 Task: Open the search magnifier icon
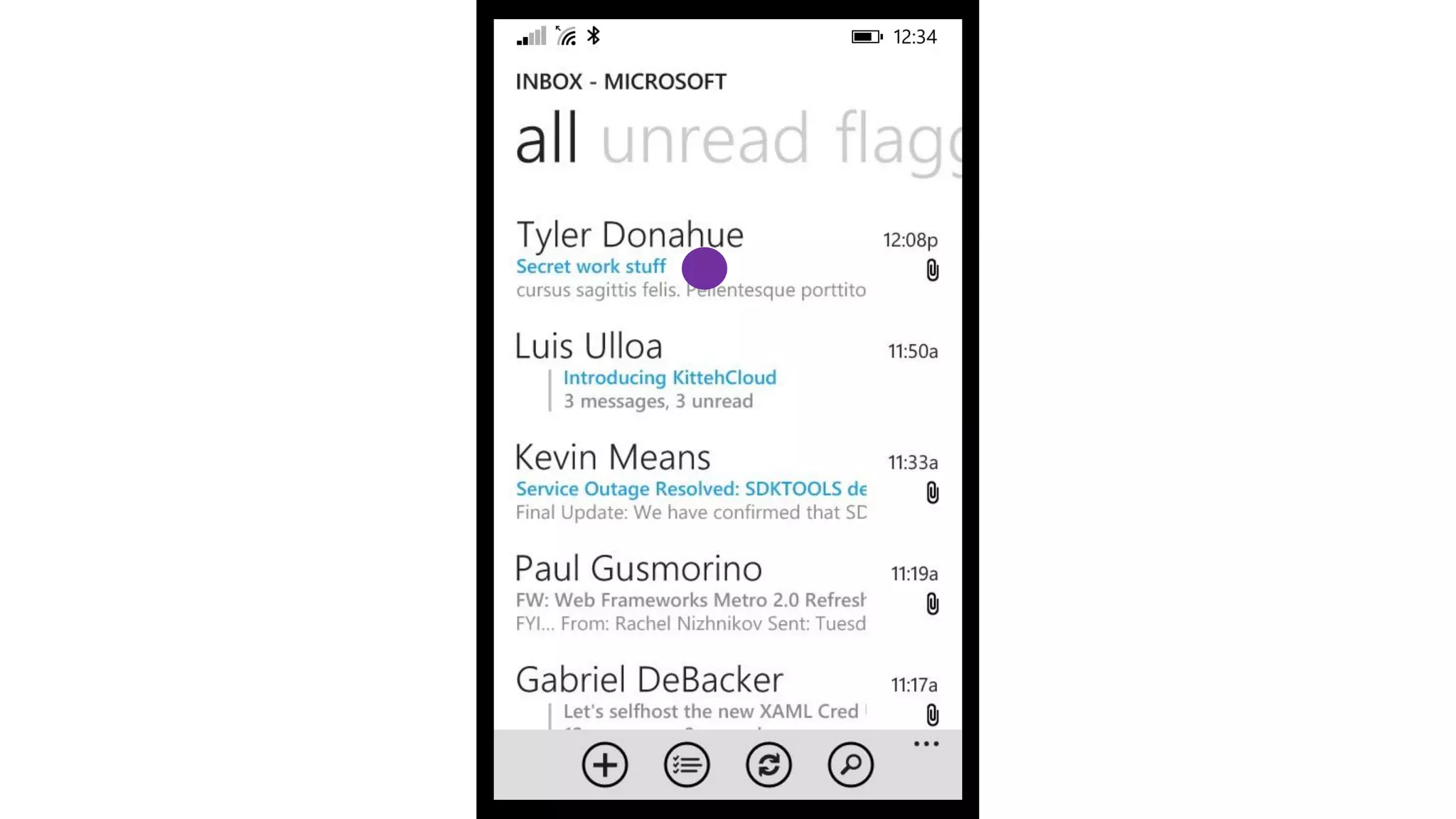(x=850, y=765)
